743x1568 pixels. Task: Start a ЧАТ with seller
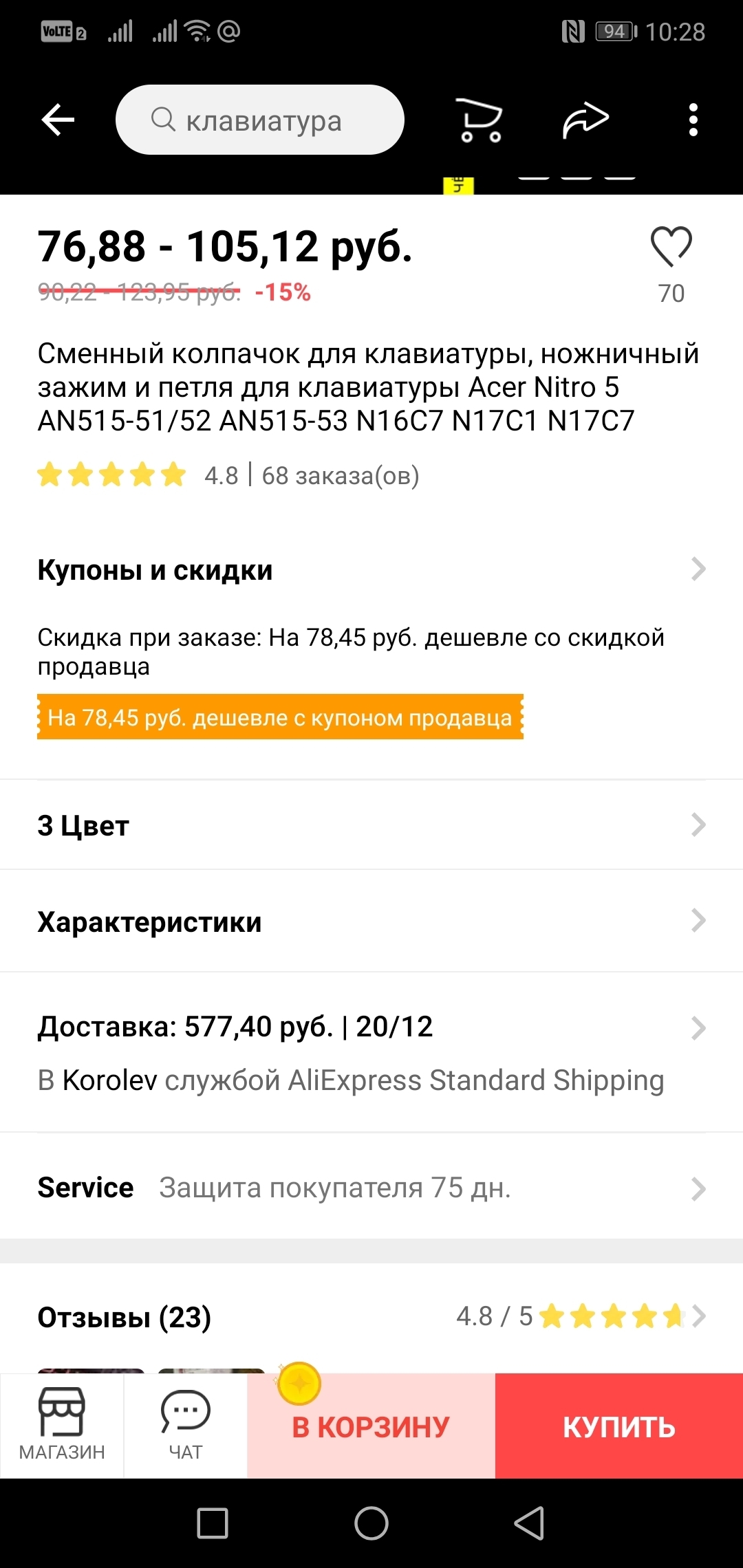(x=186, y=1425)
